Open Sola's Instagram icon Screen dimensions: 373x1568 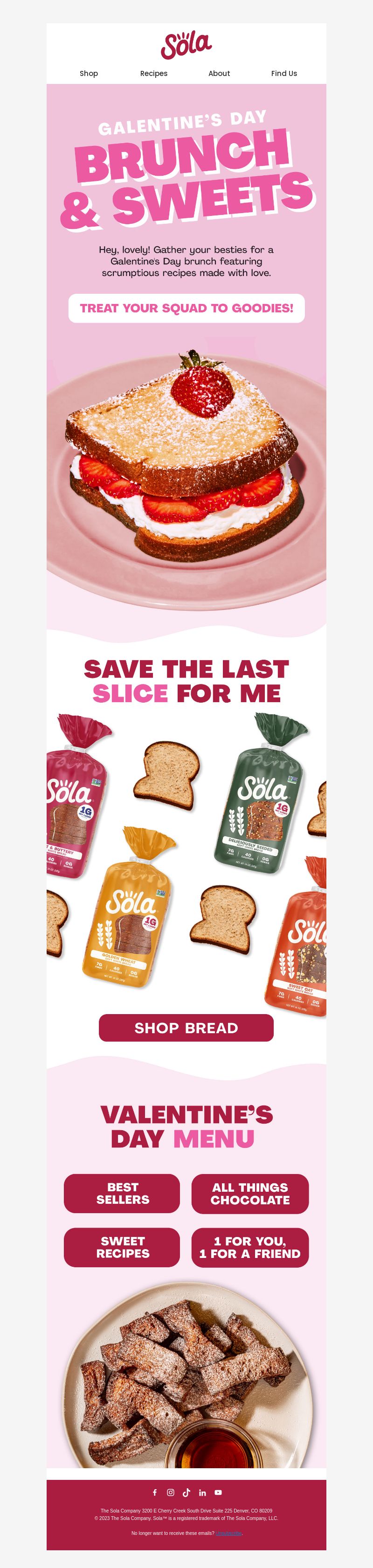tap(170, 1492)
